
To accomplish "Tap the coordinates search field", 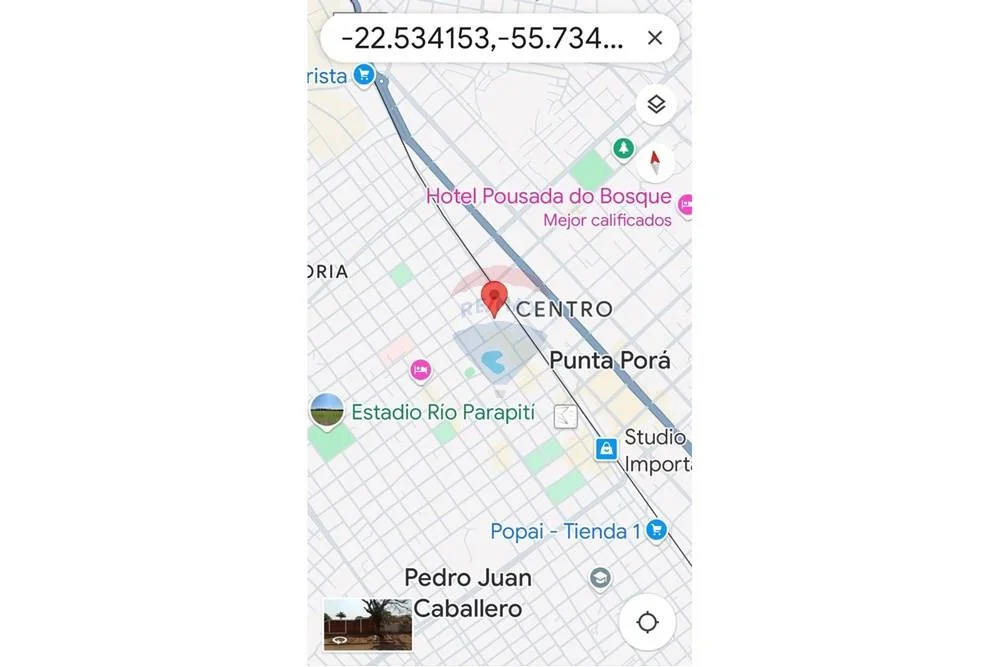I will click(x=482, y=38).
